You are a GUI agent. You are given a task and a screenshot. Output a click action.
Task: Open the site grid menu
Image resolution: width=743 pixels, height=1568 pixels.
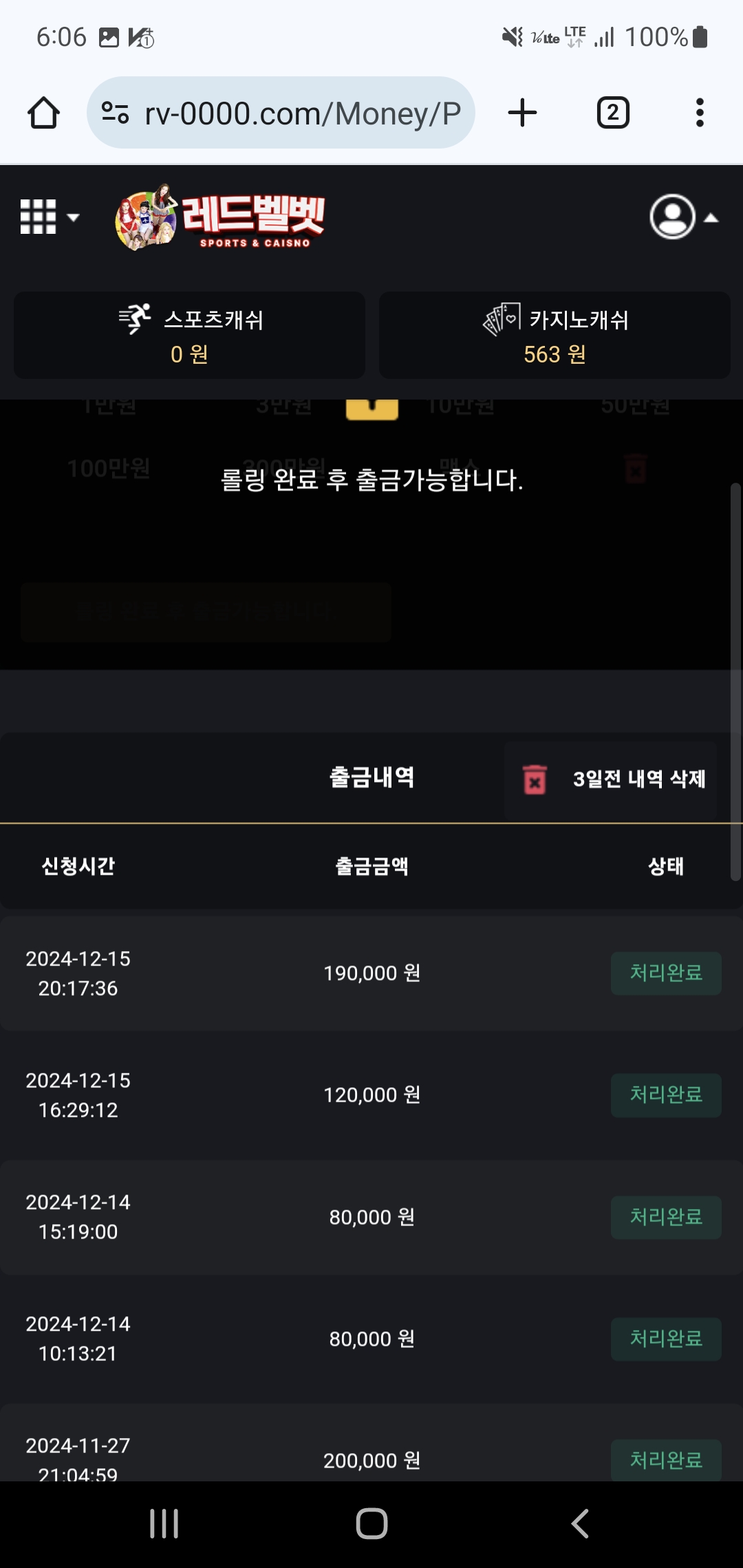pyautogui.click(x=48, y=217)
